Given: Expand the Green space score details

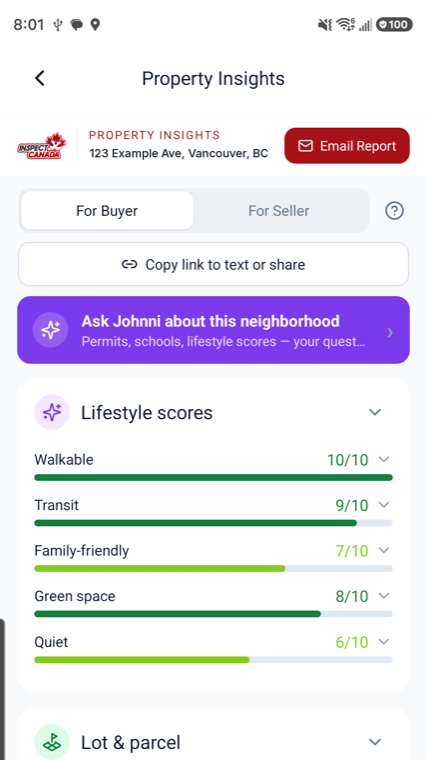Looking at the screenshot, I should (384, 596).
